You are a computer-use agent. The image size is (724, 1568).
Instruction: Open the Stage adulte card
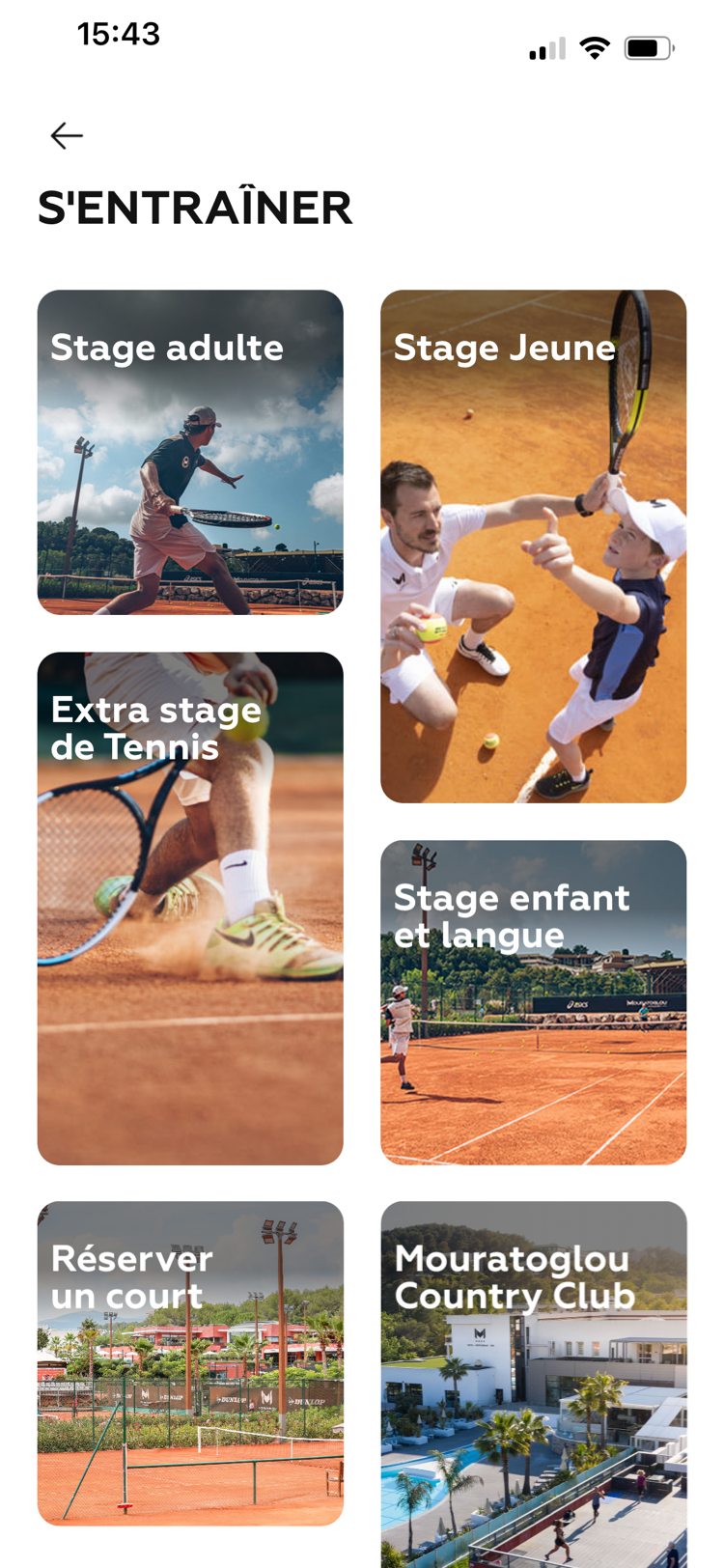click(190, 452)
